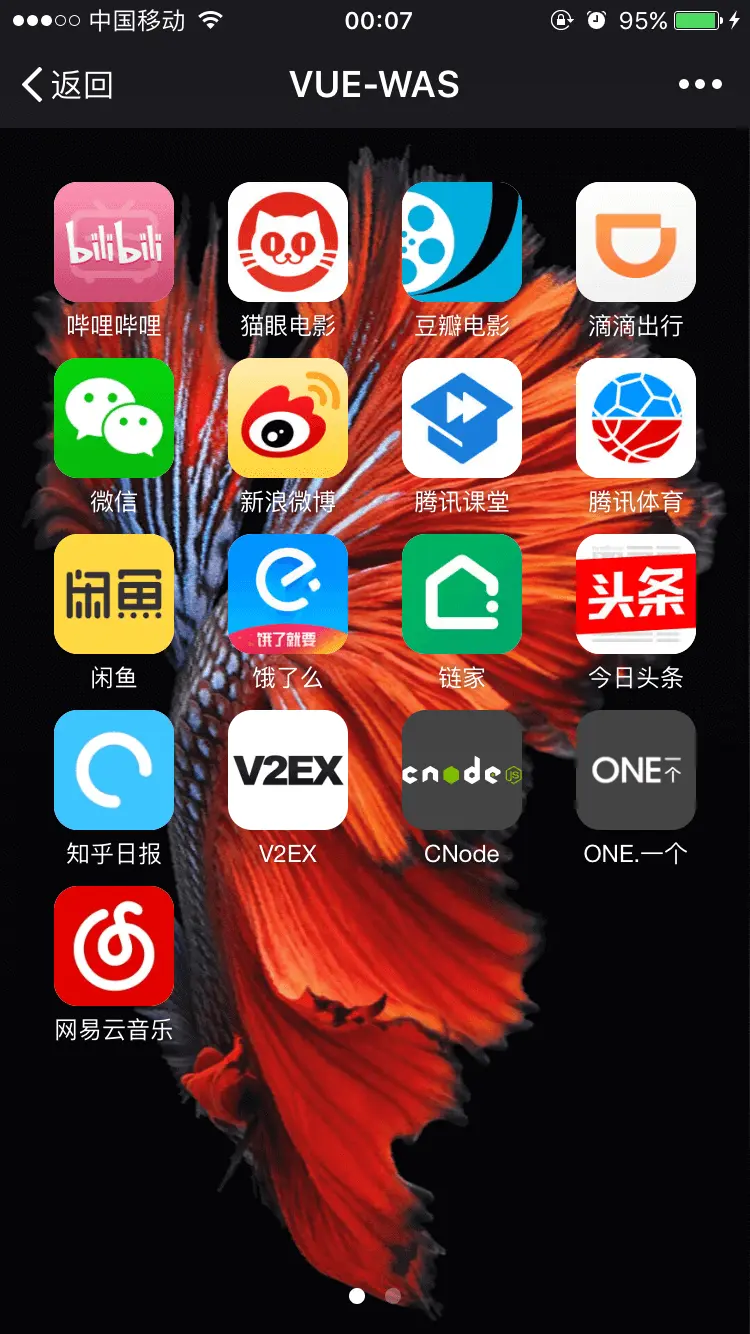Screen dimensions: 750x1334
Task: Launch 新浪微博
Action: (x=288, y=418)
